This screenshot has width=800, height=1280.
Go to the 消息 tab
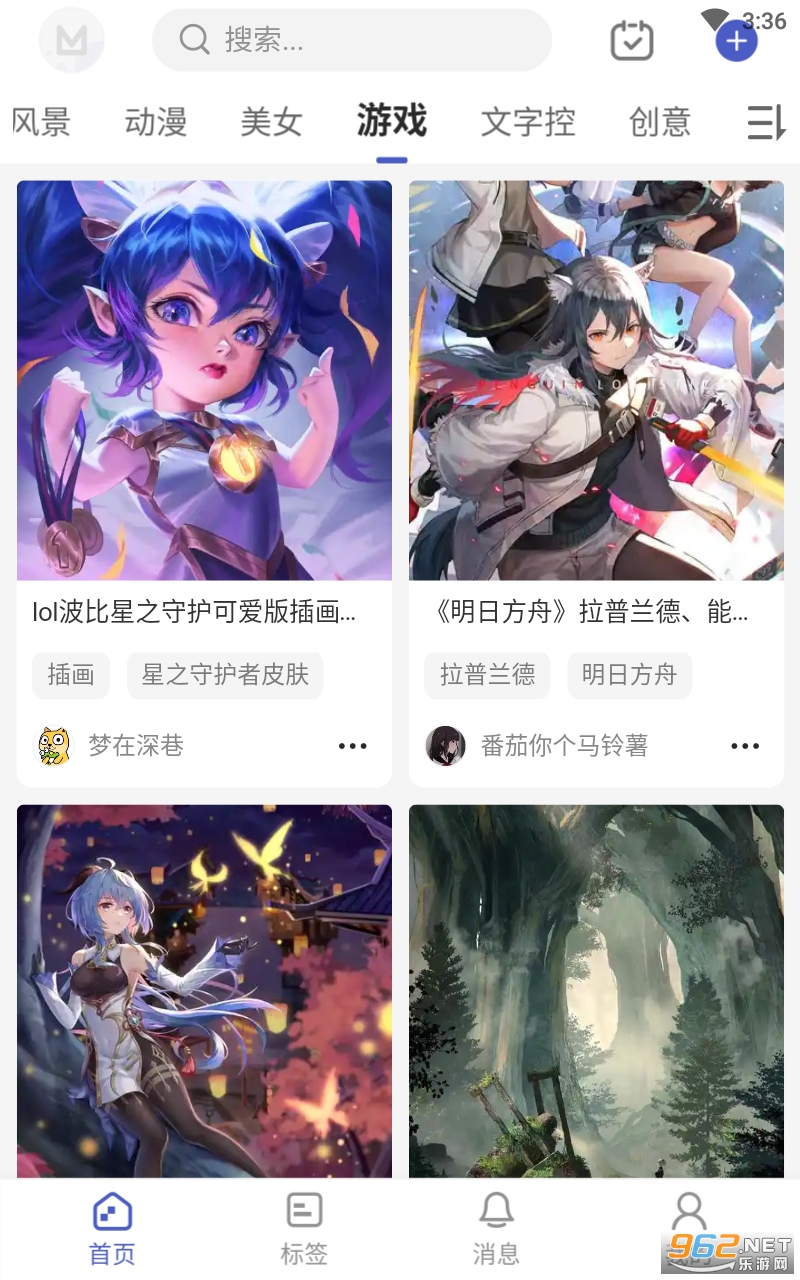496,1228
